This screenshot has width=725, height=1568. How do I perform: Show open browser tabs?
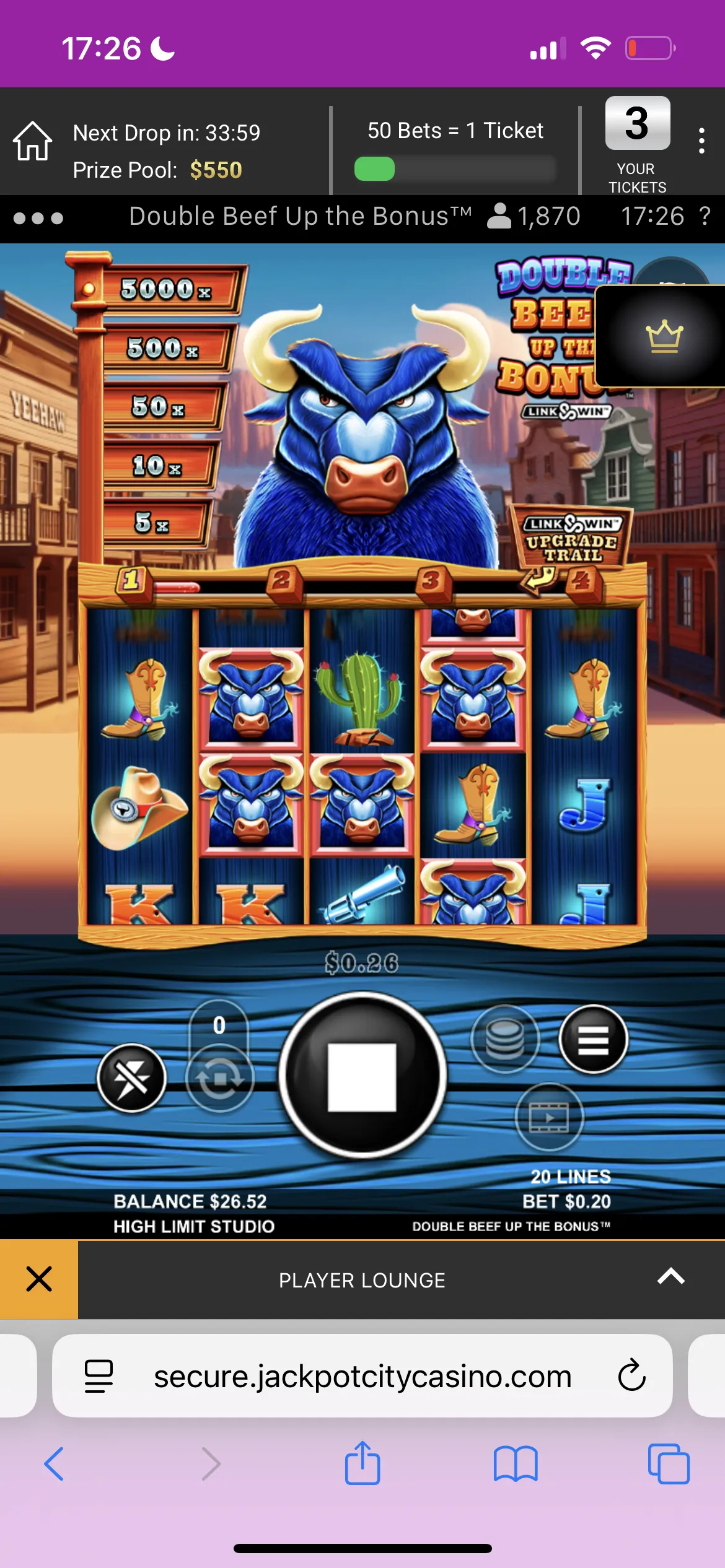click(x=668, y=1464)
